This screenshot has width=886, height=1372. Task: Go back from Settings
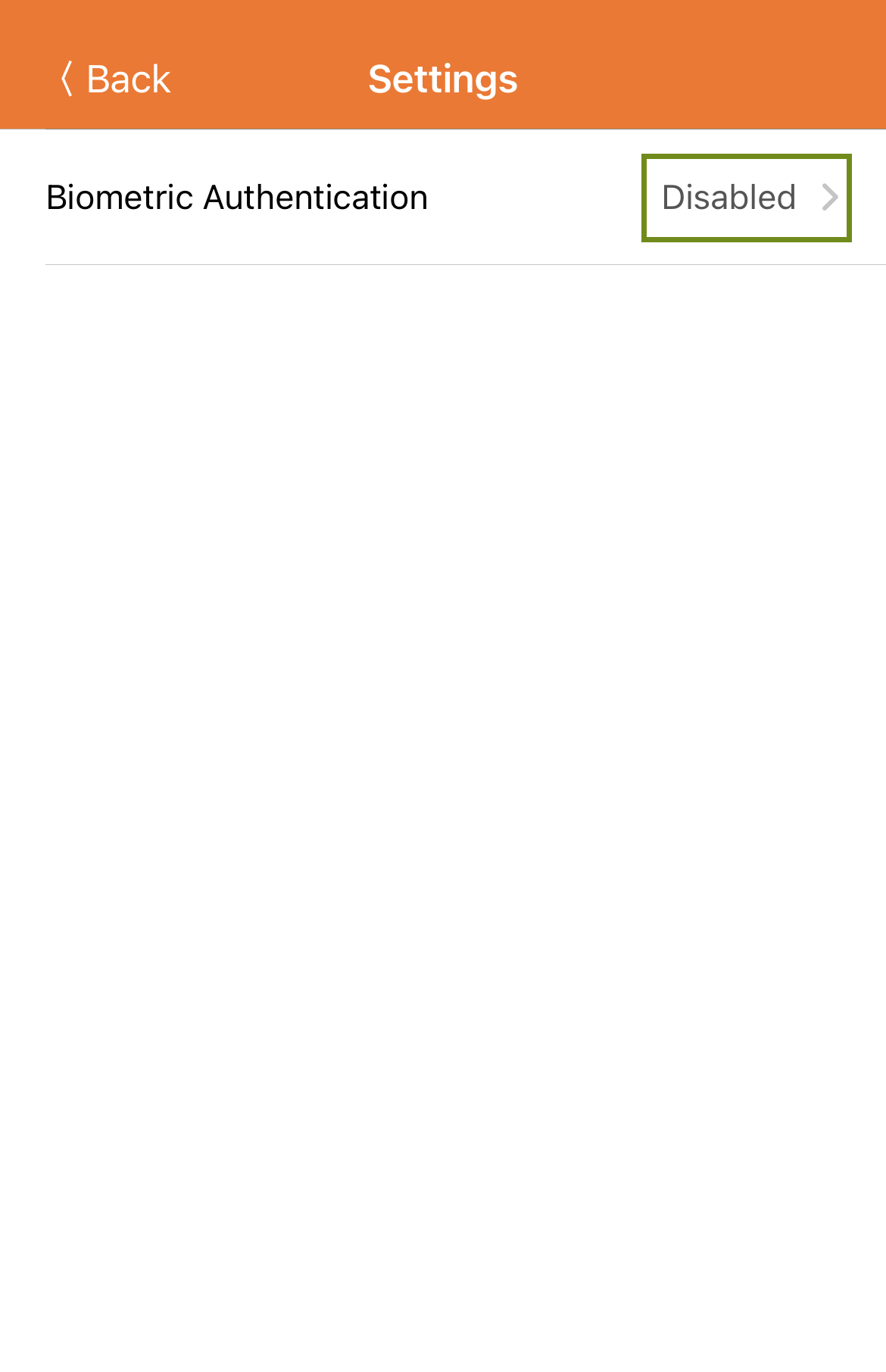pos(116,80)
